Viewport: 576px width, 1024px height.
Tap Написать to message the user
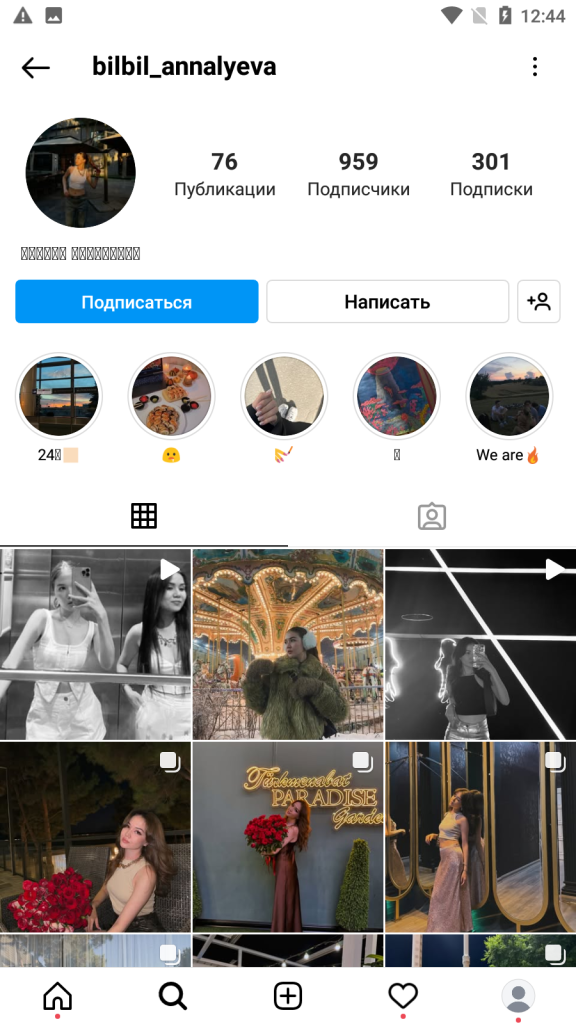click(x=387, y=302)
